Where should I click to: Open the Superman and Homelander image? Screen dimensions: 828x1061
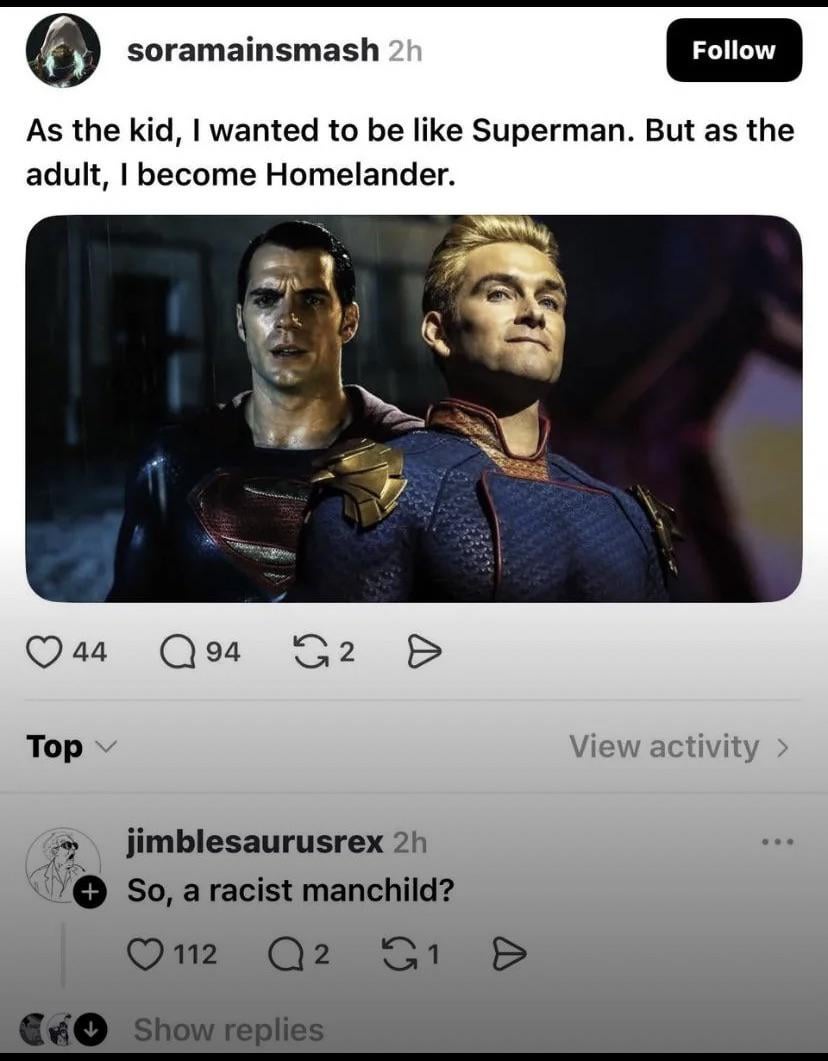click(x=414, y=408)
